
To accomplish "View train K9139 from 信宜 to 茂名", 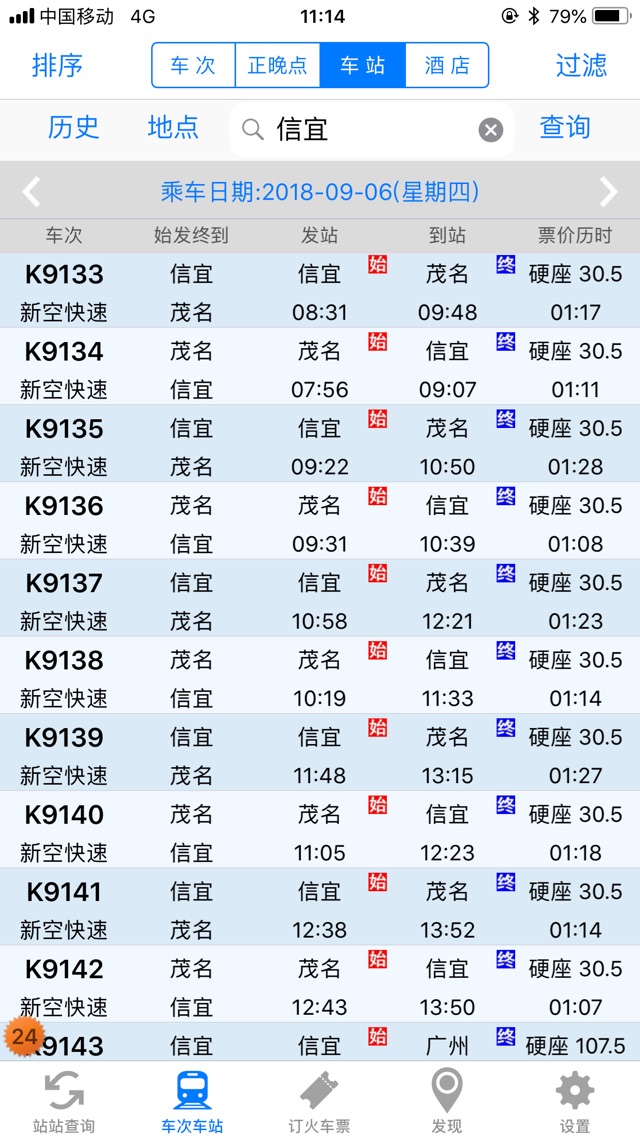I will (320, 755).
